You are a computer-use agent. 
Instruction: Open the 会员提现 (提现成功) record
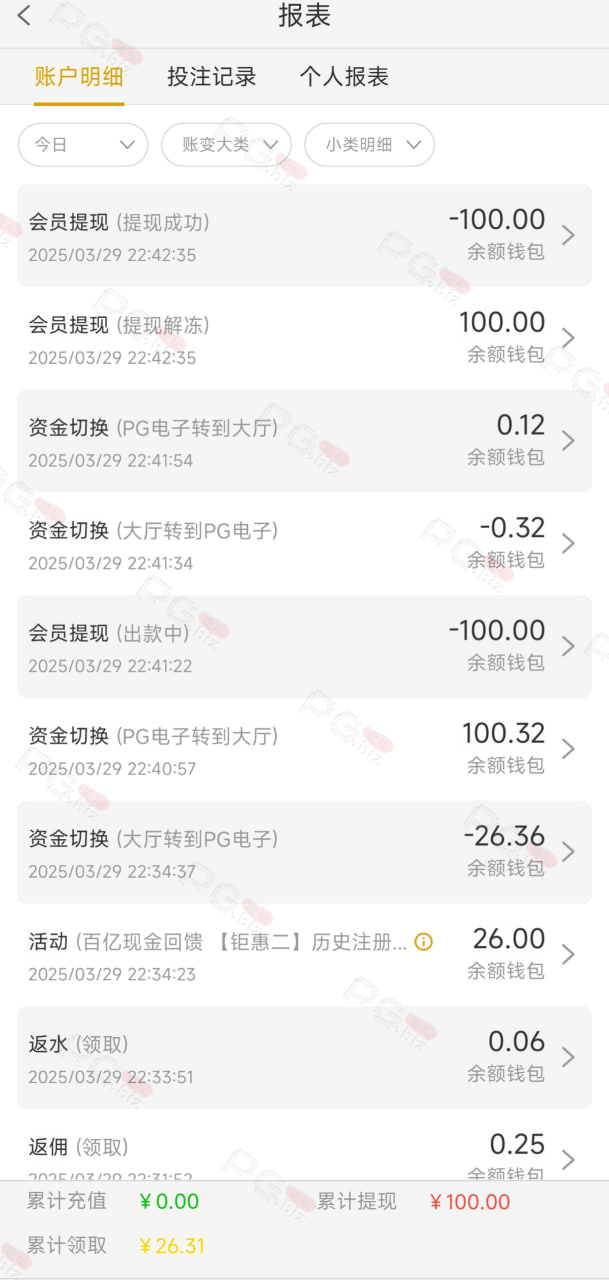point(304,235)
